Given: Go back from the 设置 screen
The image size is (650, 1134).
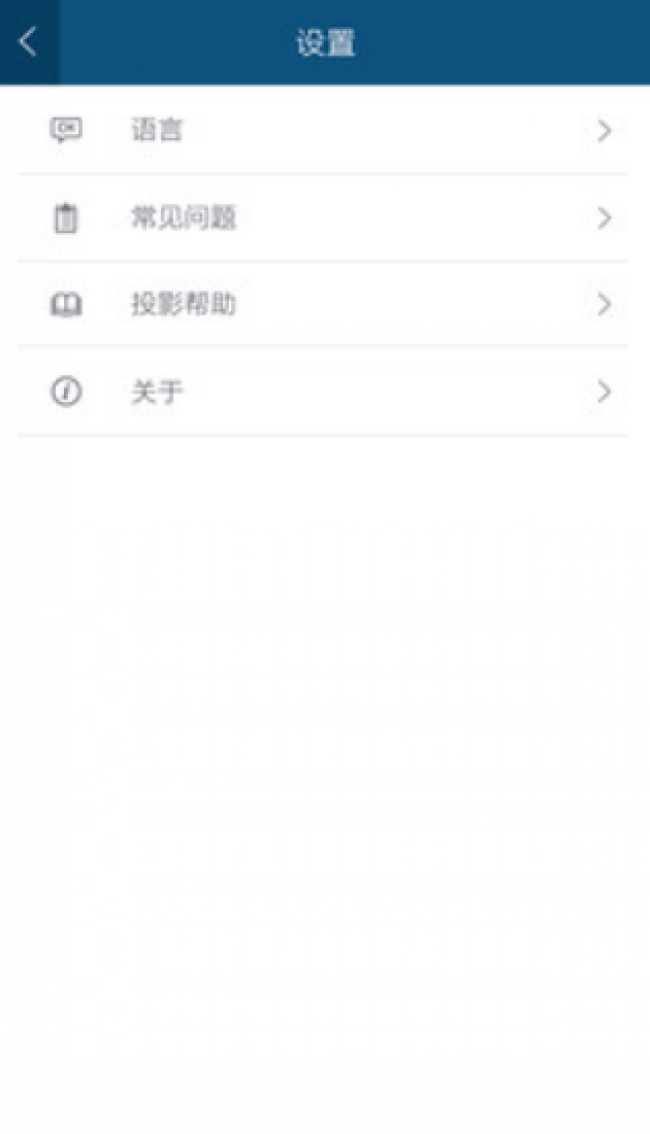Looking at the screenshot, I should [x=29, y=42].
